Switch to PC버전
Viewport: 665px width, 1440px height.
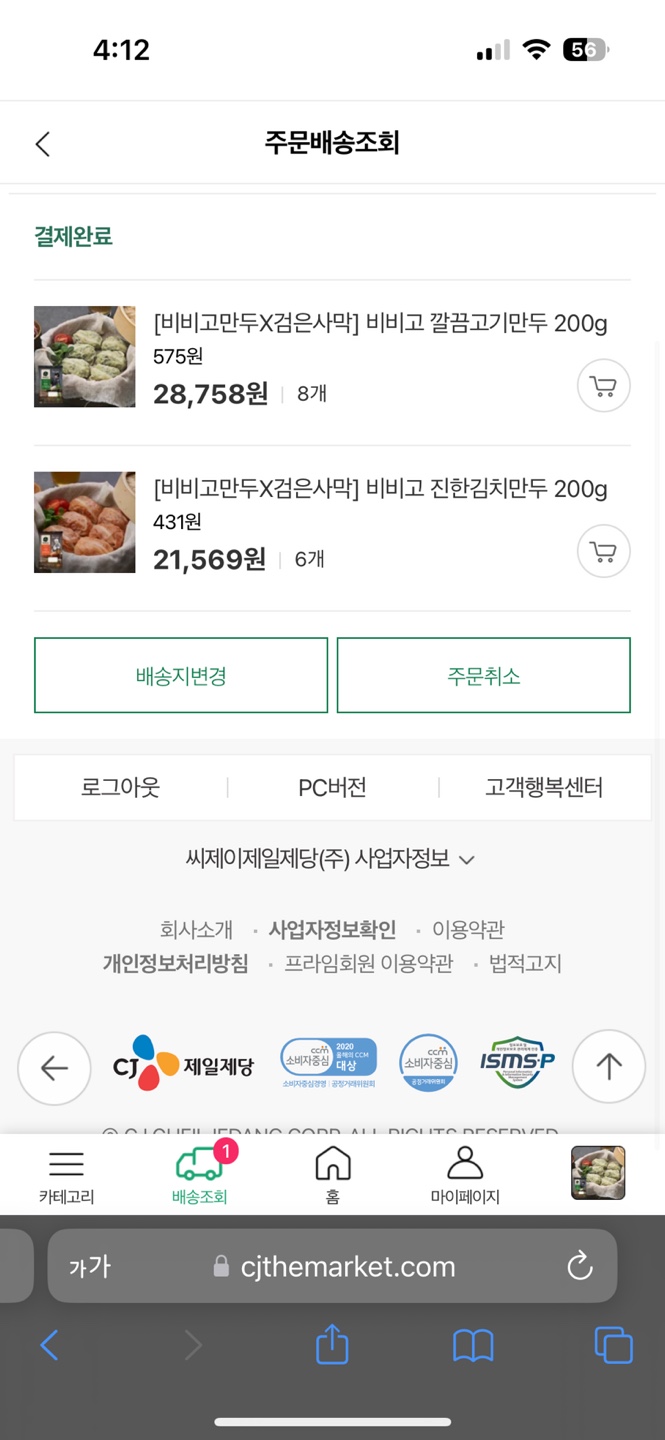pyautogui.click(x=332, y=788)
